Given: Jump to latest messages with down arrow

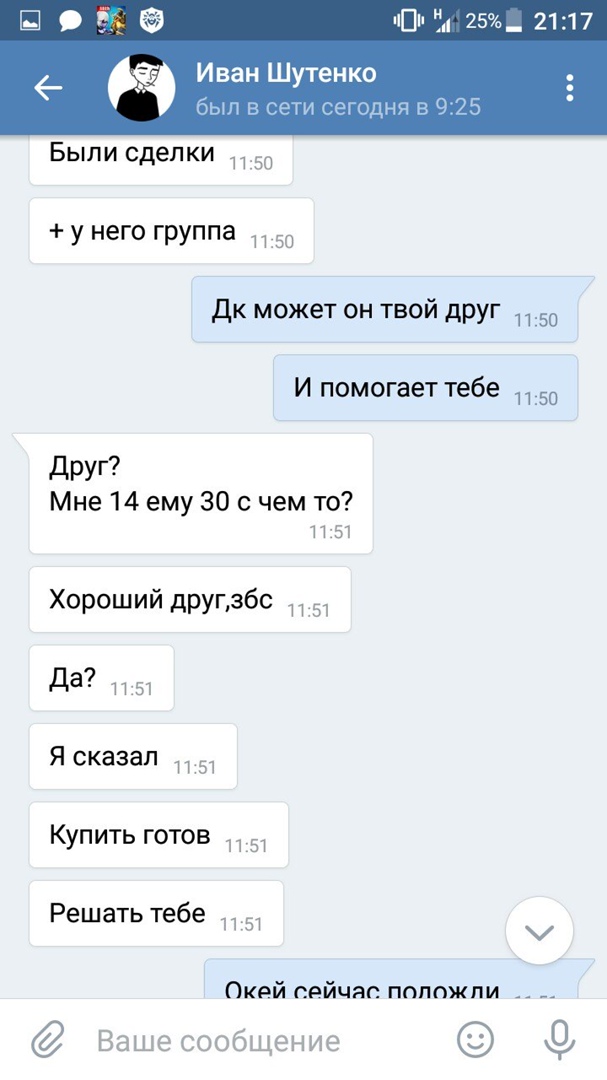Looking at the screenshot, I should [539, 932].
